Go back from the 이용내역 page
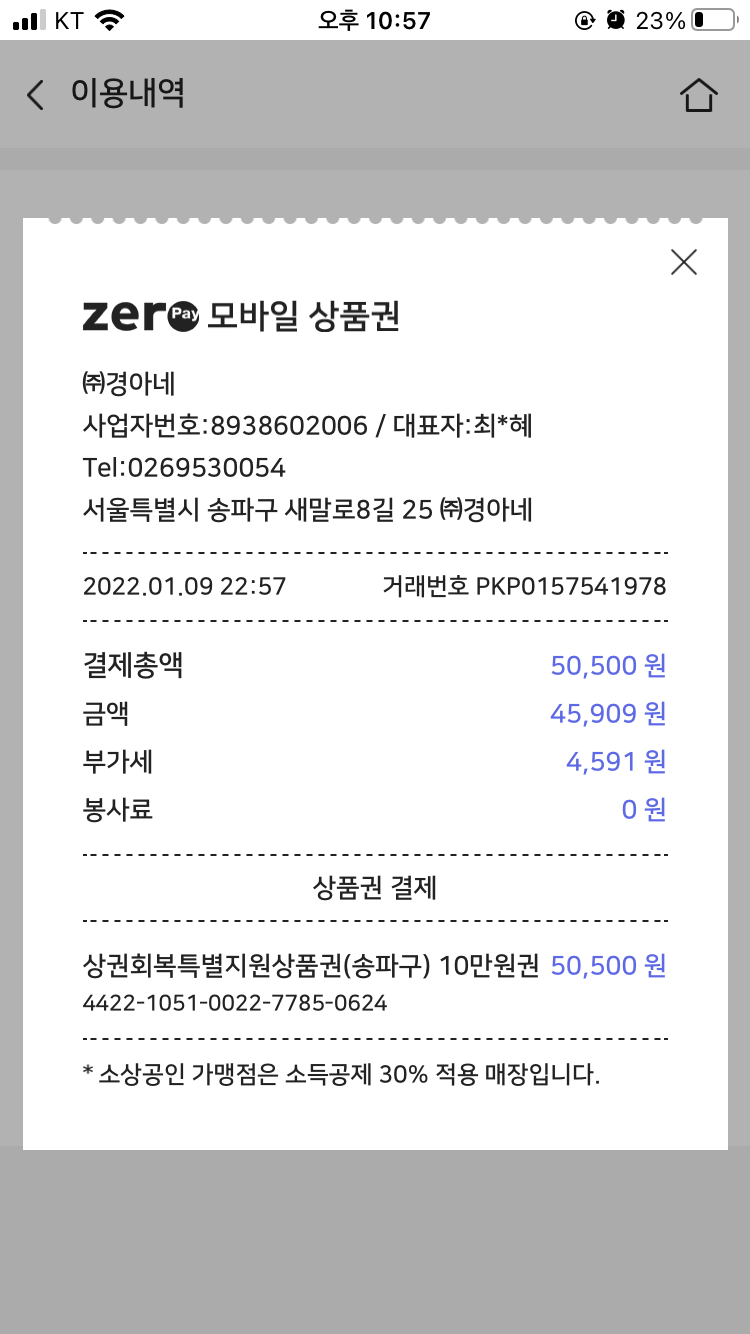750x1334 pixels. coord(35,95)
